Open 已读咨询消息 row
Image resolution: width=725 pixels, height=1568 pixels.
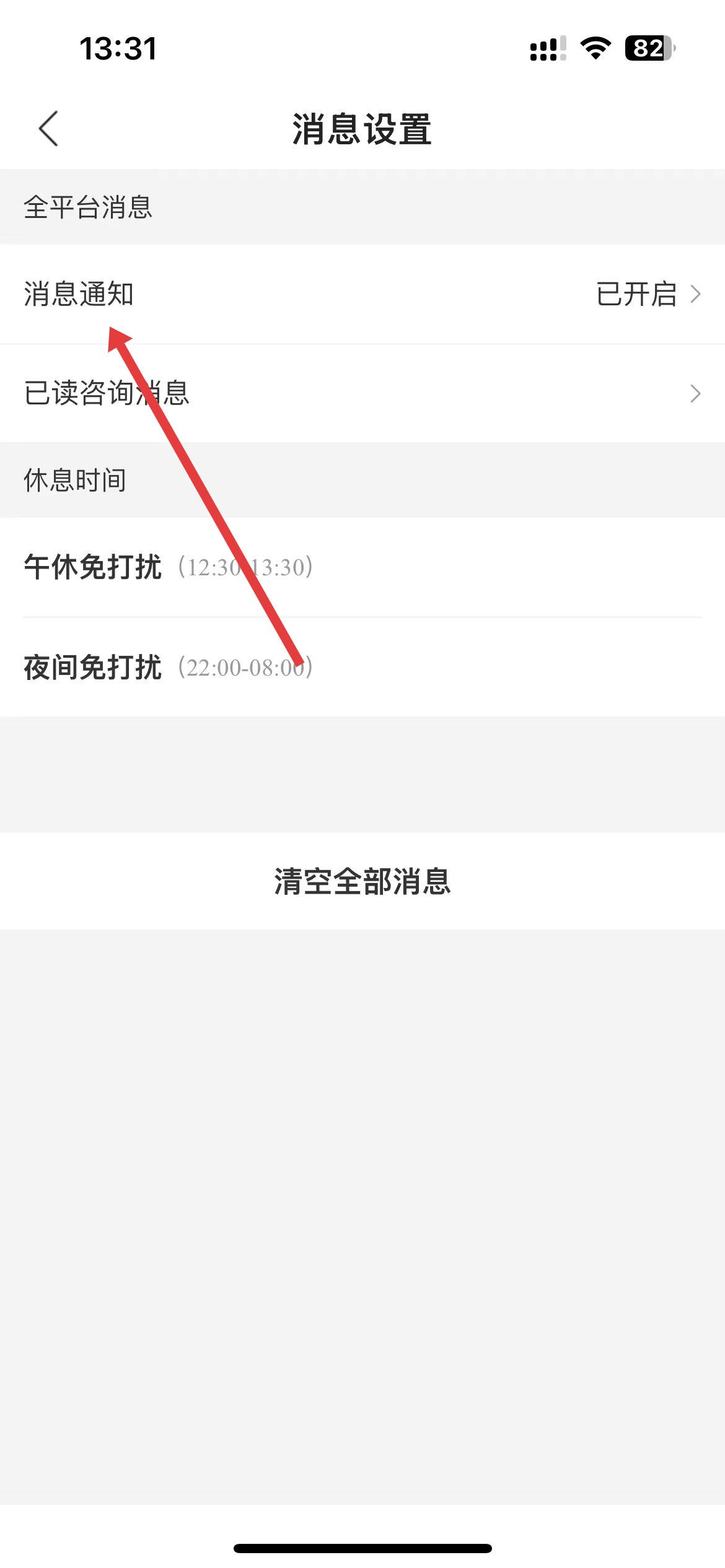click(362, 393)
